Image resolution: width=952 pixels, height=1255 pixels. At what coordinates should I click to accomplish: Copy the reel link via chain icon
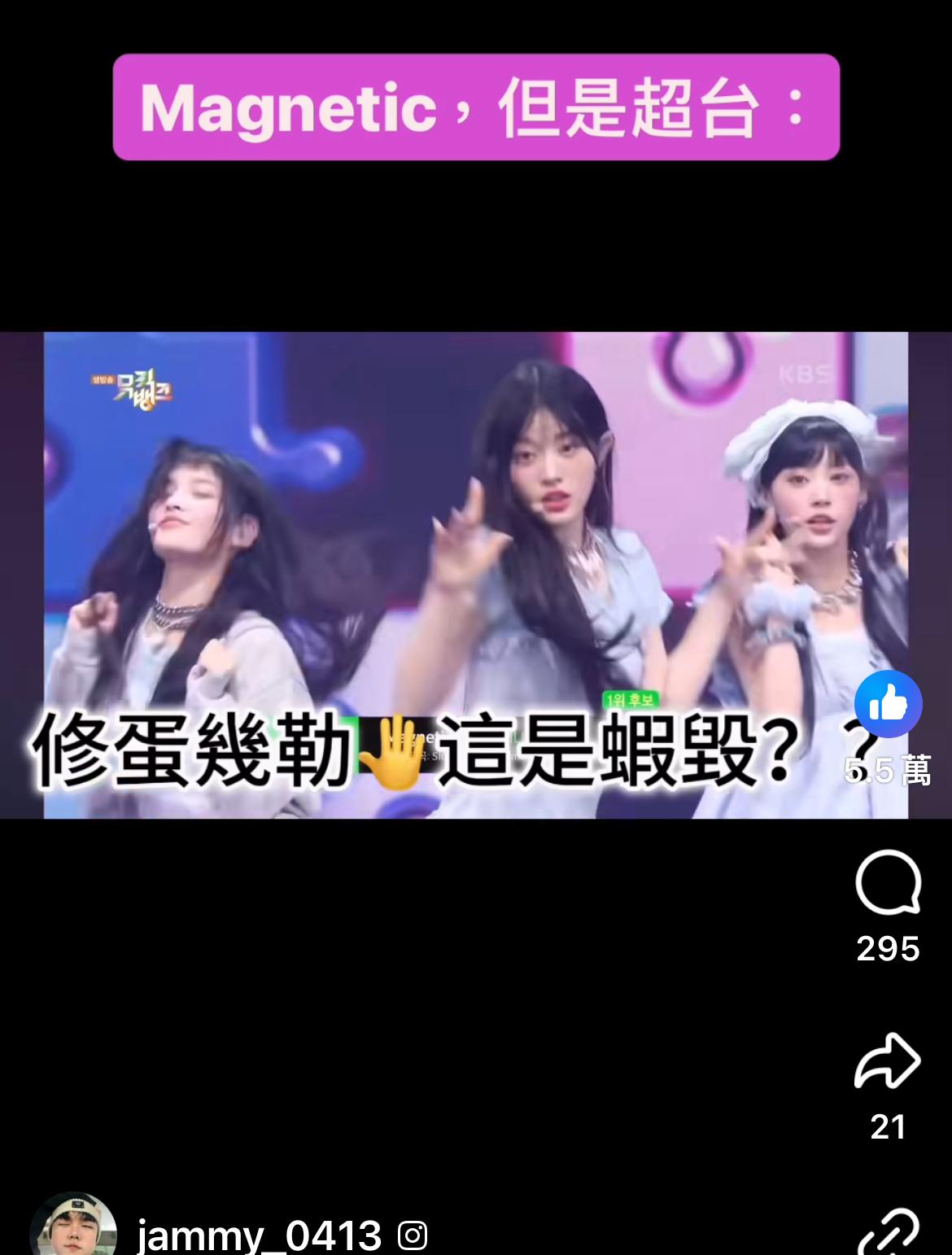click(889, 1235)
